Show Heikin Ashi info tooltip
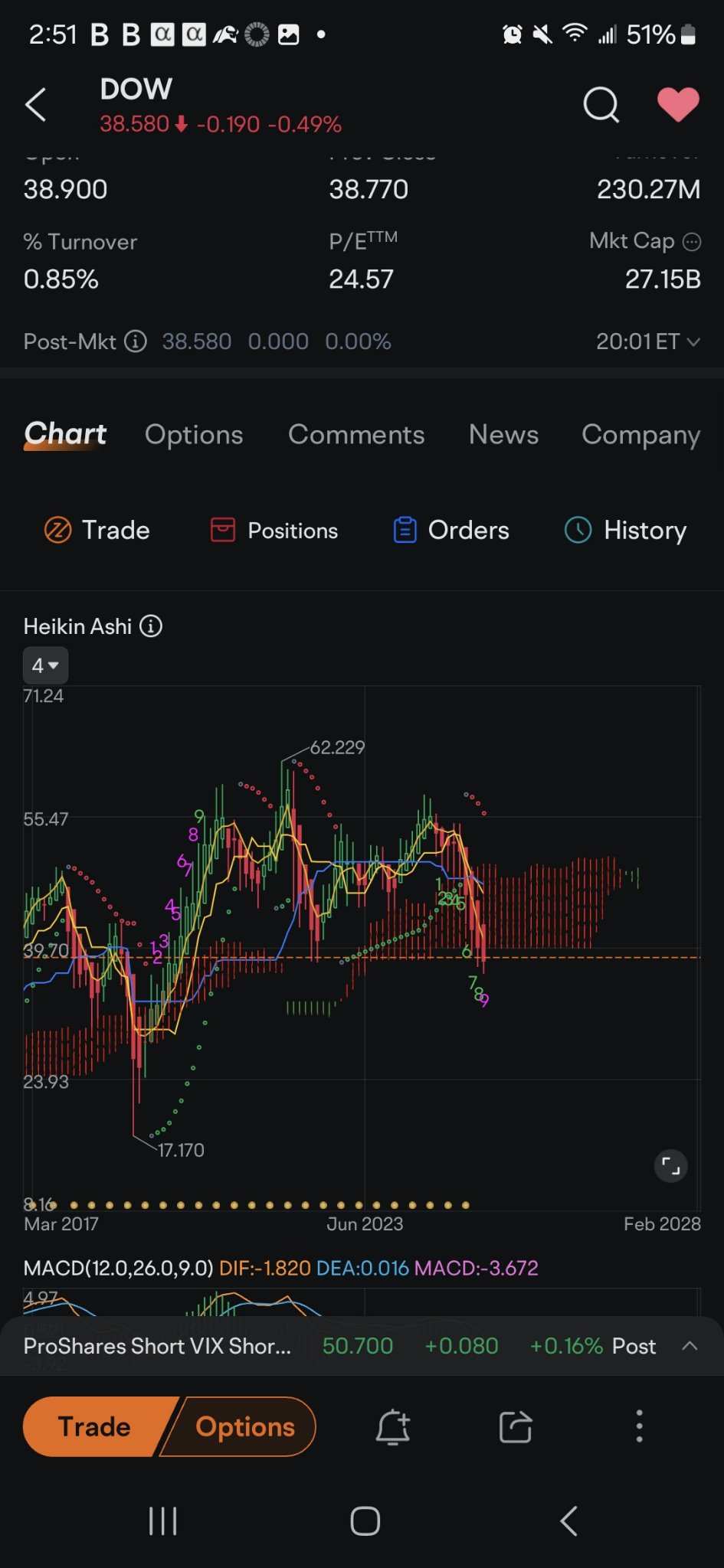The image size is (724, 1568). coord(151,626)
